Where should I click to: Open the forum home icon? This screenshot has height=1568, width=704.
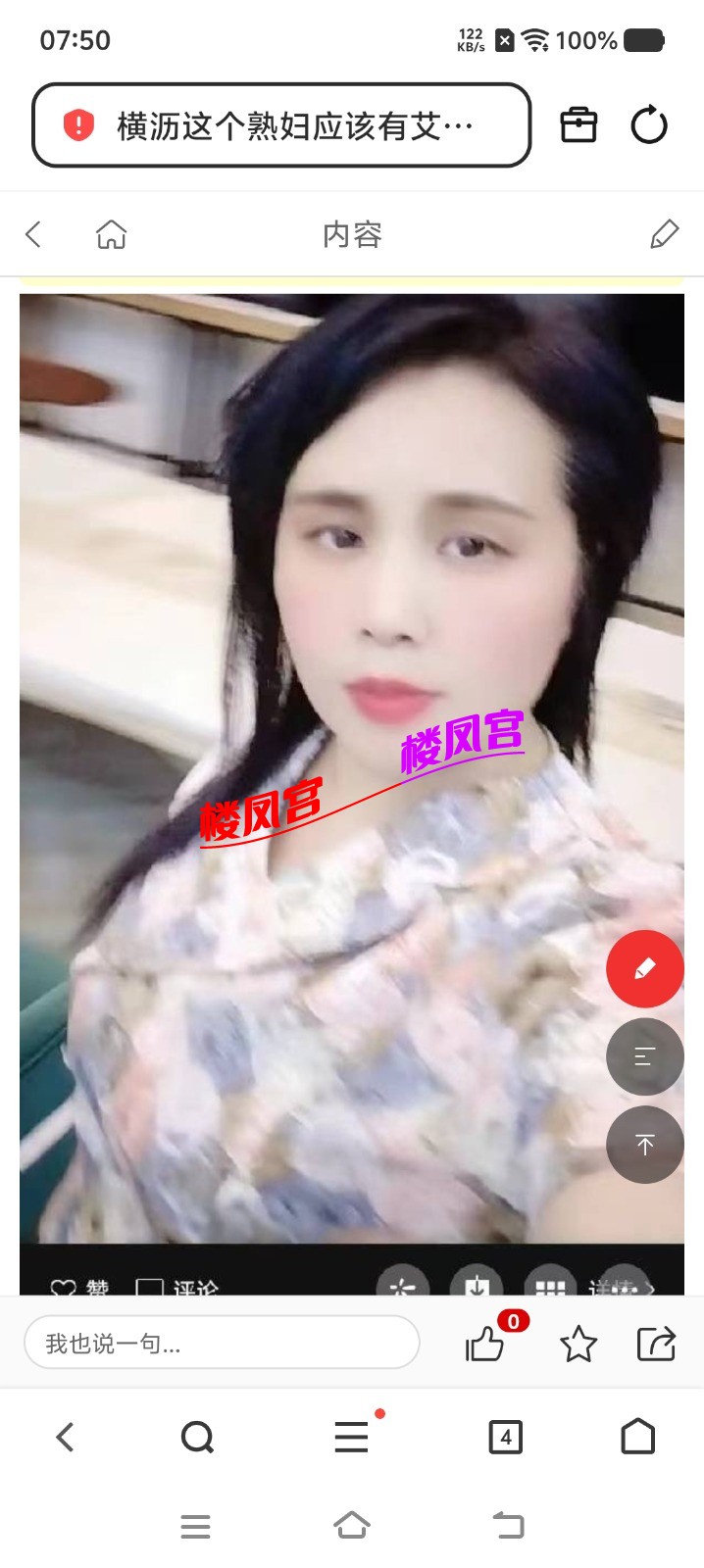coord(111,234)
